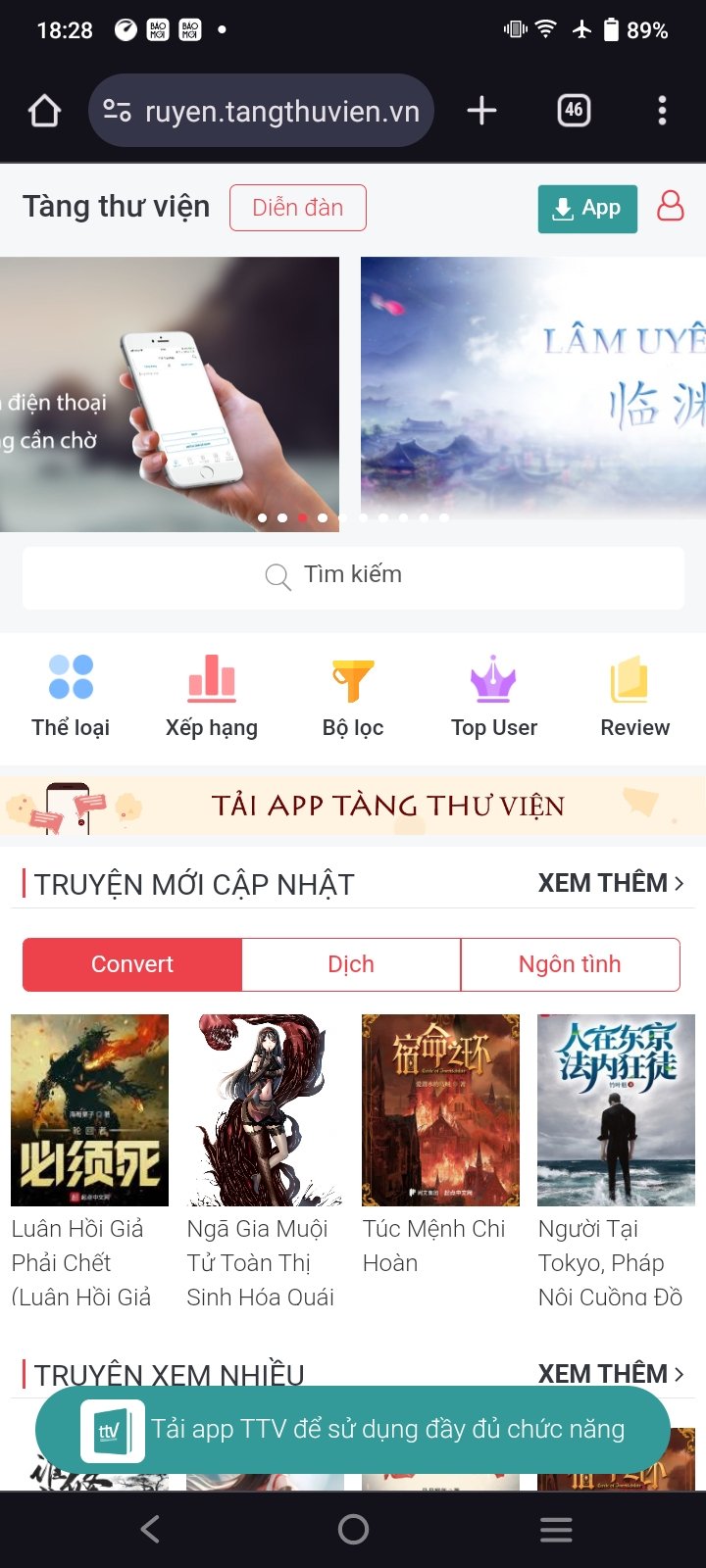This screenshot has height=1568, width=706.
Task: View Top User list
Action: 494,697
